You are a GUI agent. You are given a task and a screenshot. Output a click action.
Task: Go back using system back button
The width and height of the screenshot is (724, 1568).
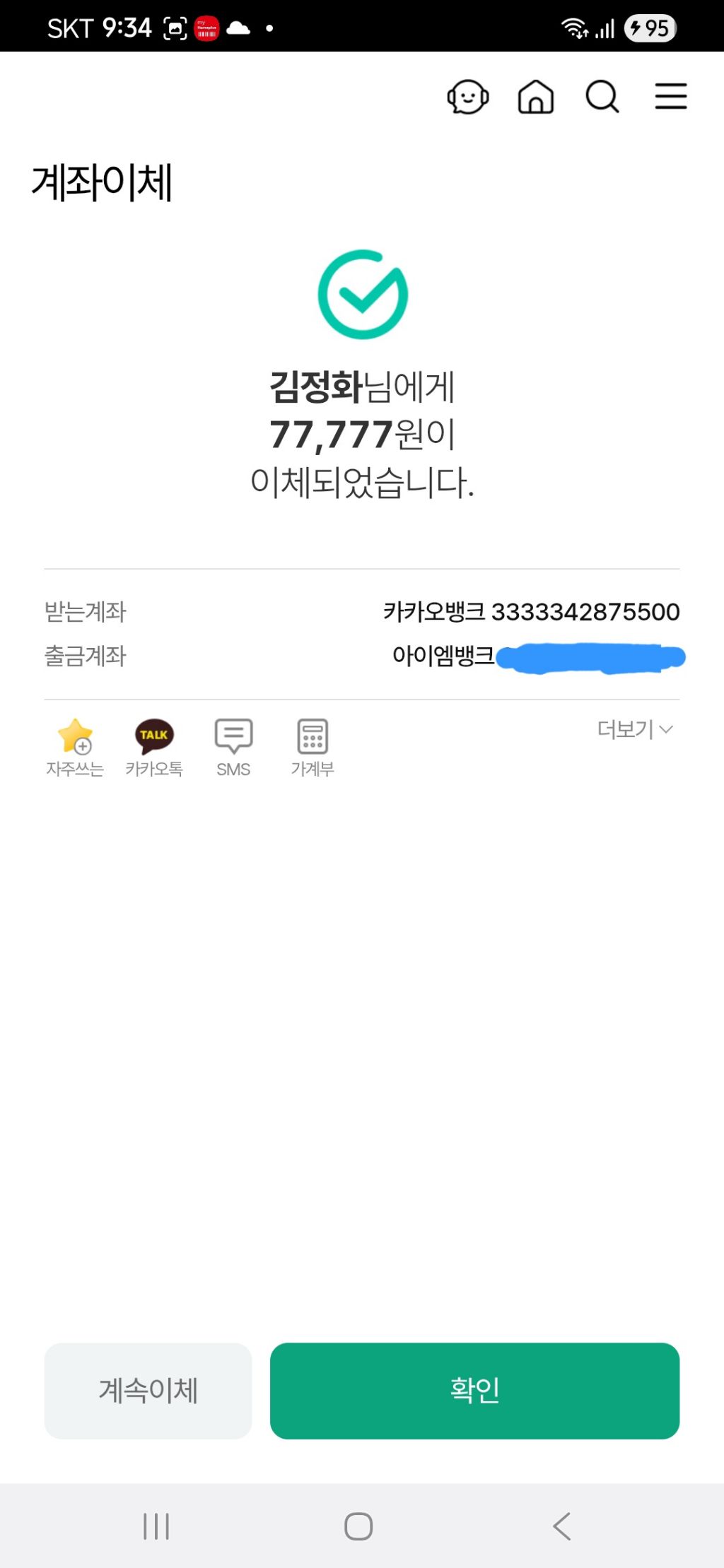pos(561,1526)
